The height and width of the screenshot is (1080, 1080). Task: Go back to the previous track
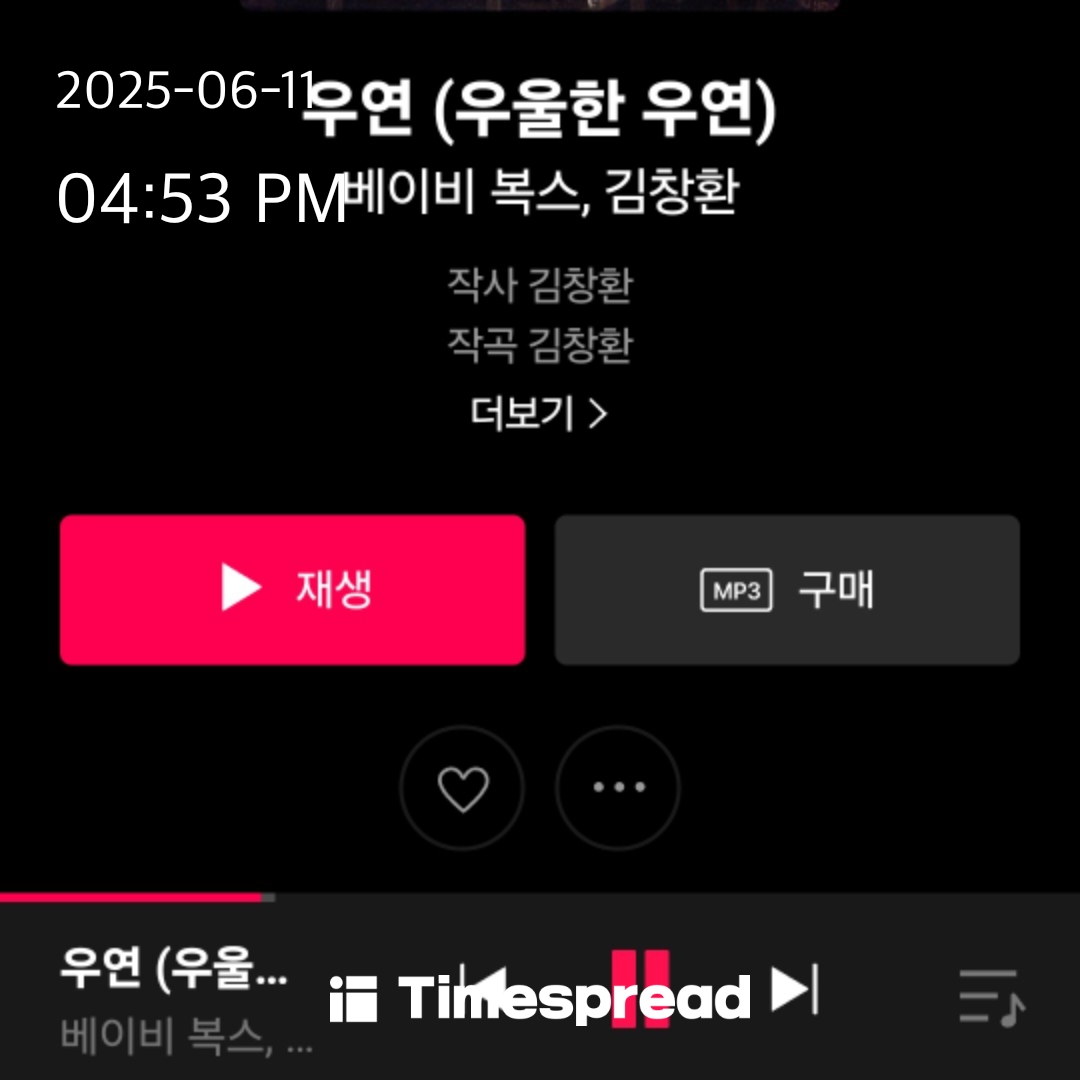(483, 990)
